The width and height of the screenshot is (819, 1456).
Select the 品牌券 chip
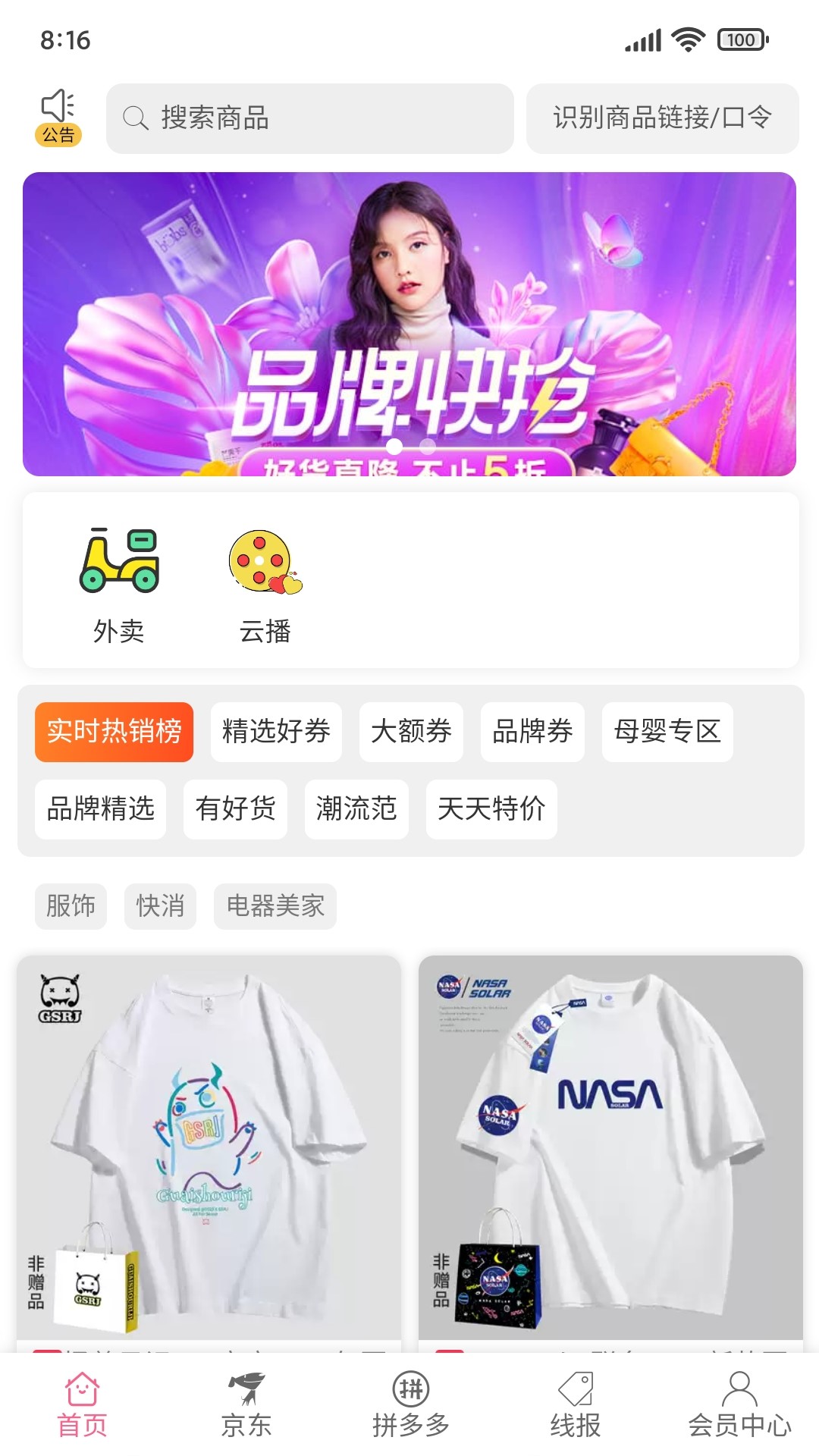click(x=532, y=732)
